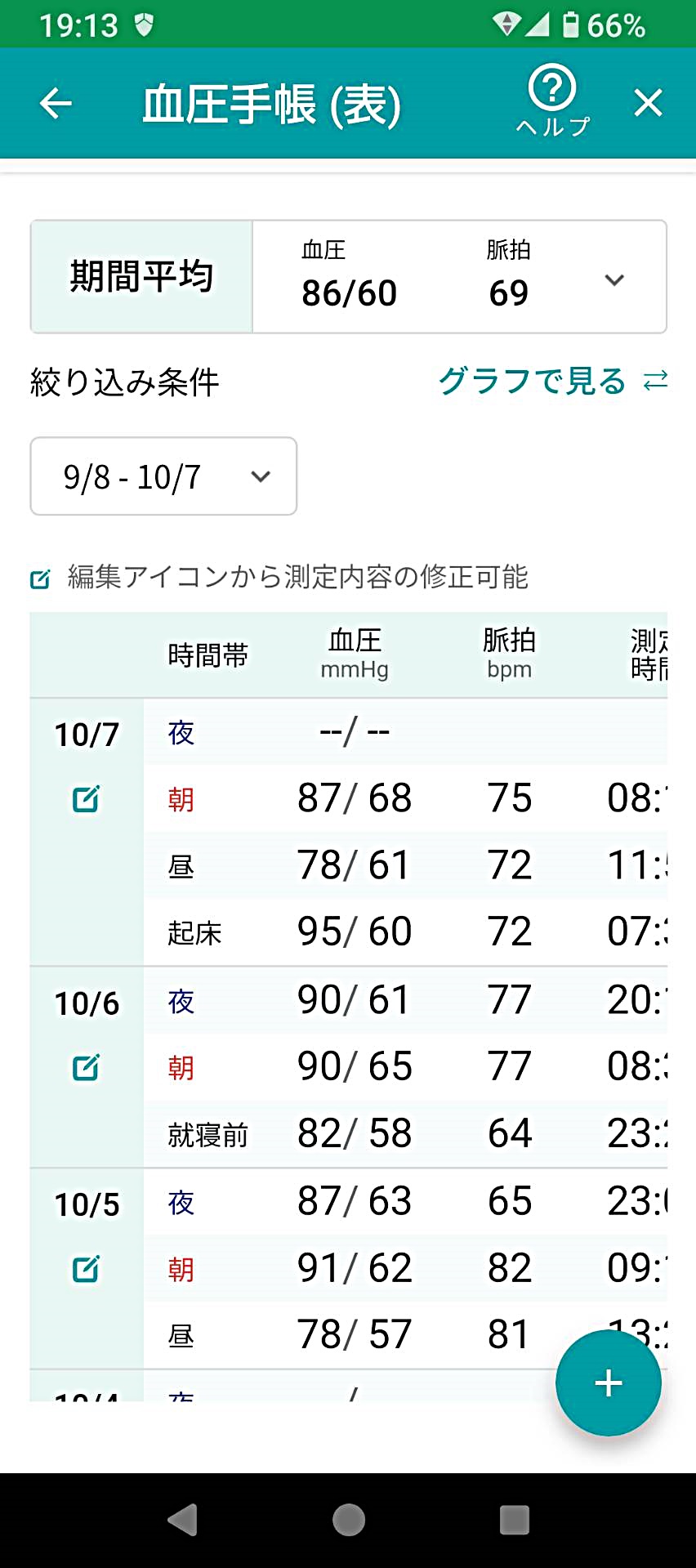Tap the small edit icon beside 編集アイコン note
Image resolution: width=696 pixels, height=1568 pixels.
click(39, 578)
